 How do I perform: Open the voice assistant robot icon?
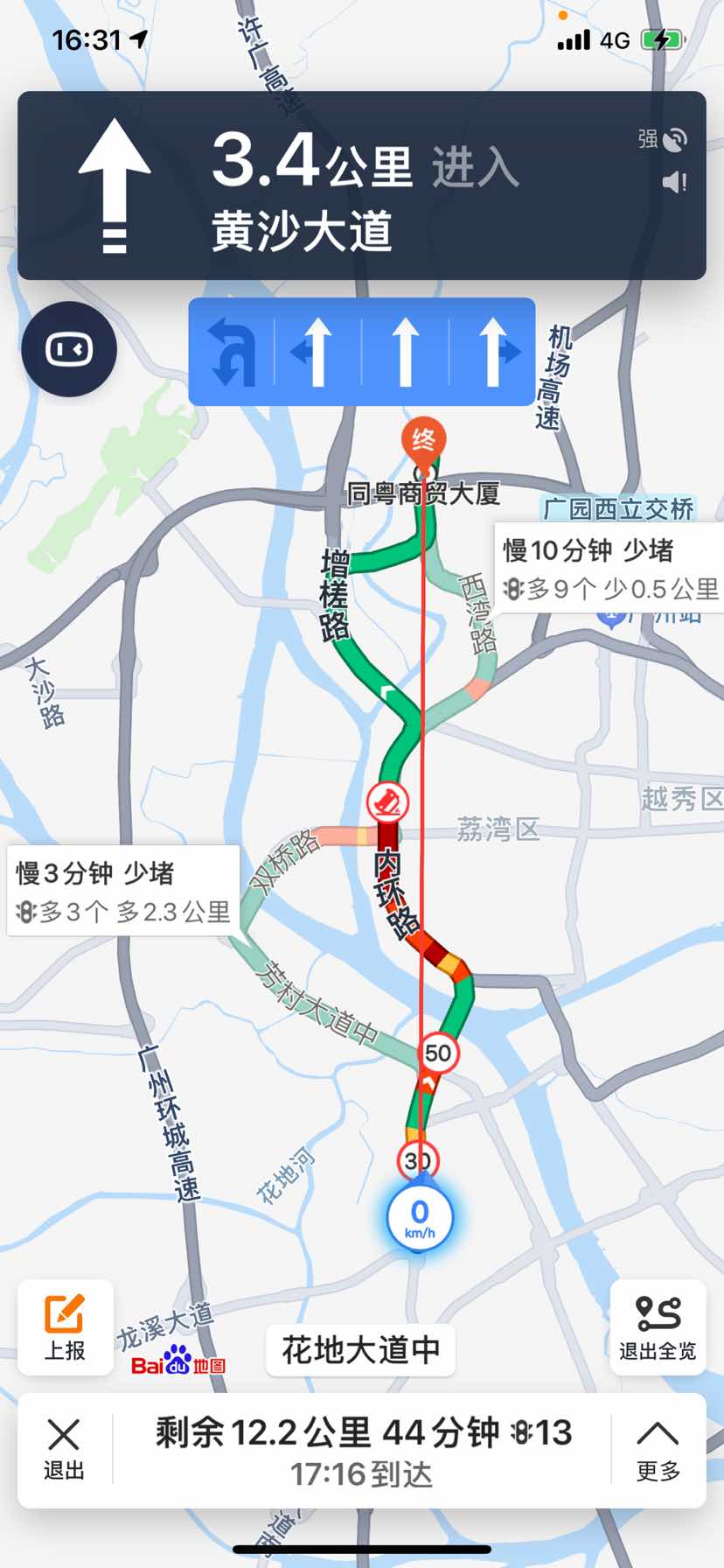(69, 350)
